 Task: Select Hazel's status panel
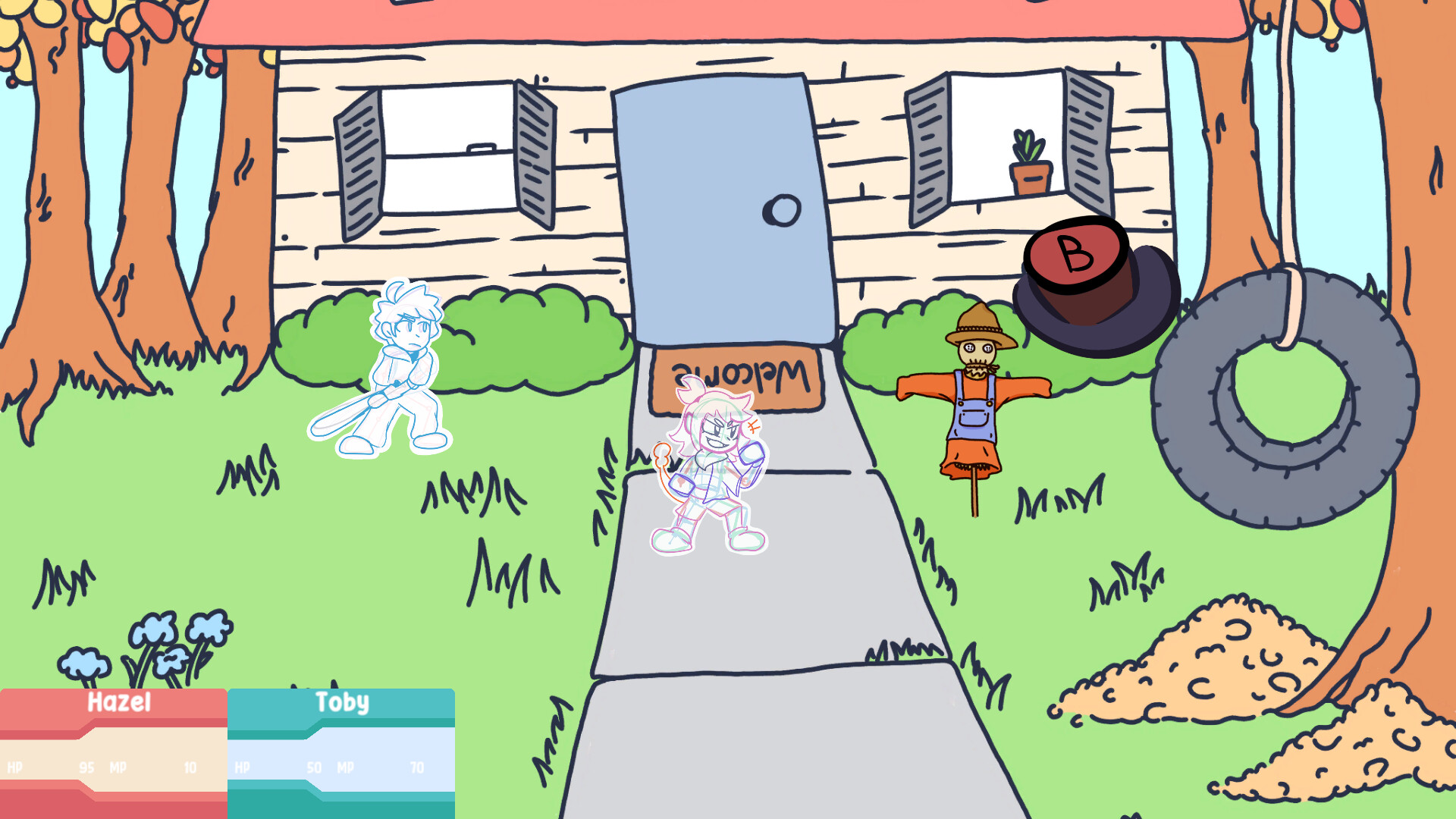114,752
